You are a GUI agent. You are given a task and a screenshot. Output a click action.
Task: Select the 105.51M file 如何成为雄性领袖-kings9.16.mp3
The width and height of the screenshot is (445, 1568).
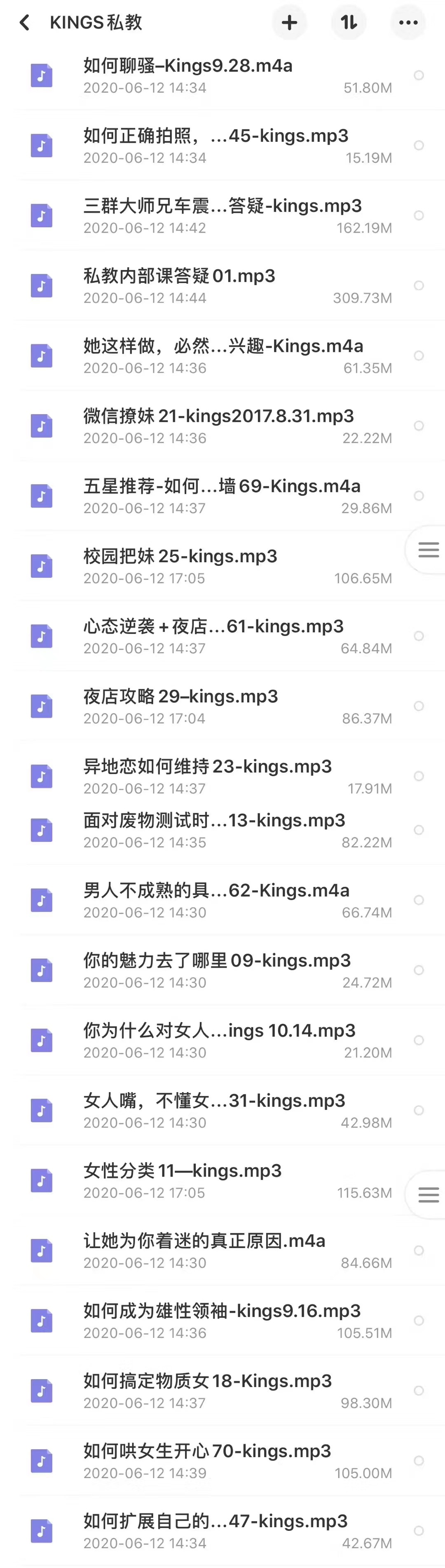tap(419, 1320)
